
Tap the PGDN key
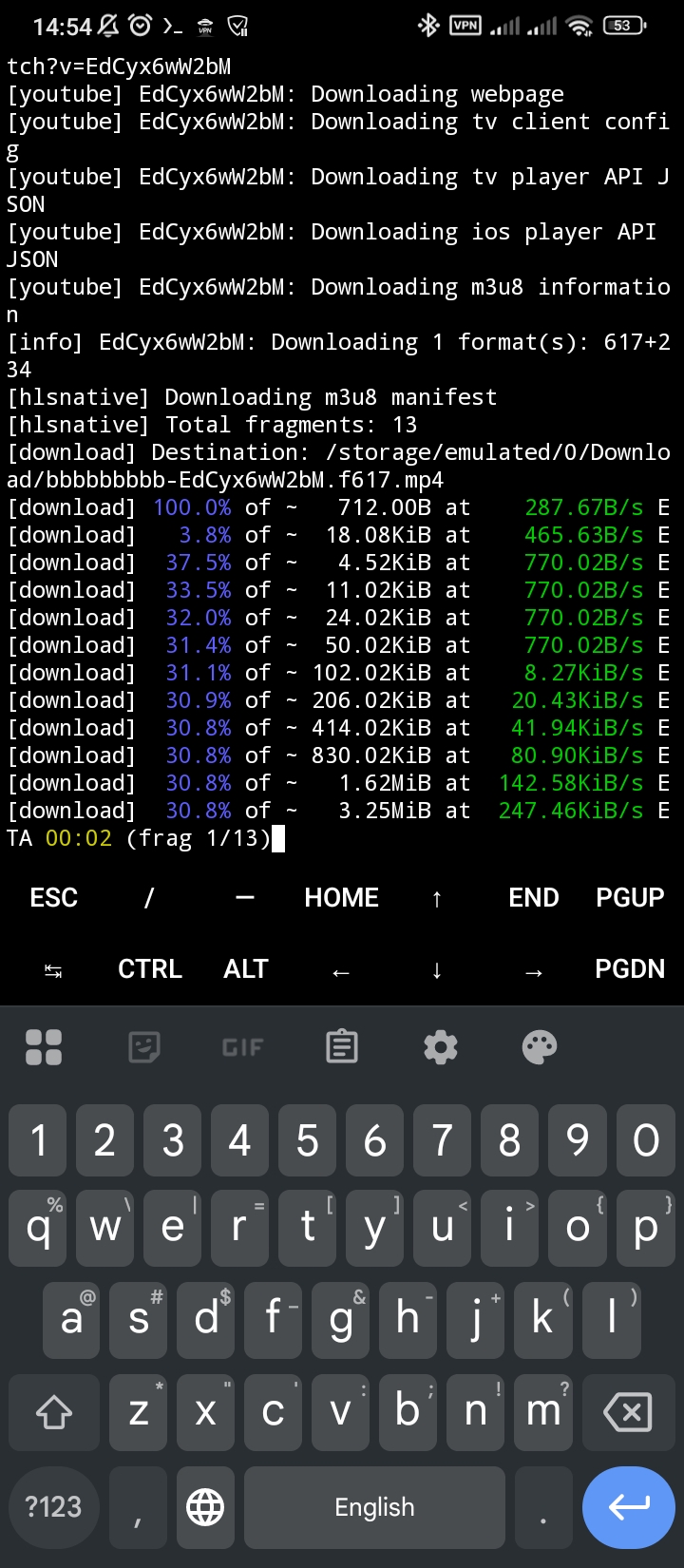click(630, 969)
